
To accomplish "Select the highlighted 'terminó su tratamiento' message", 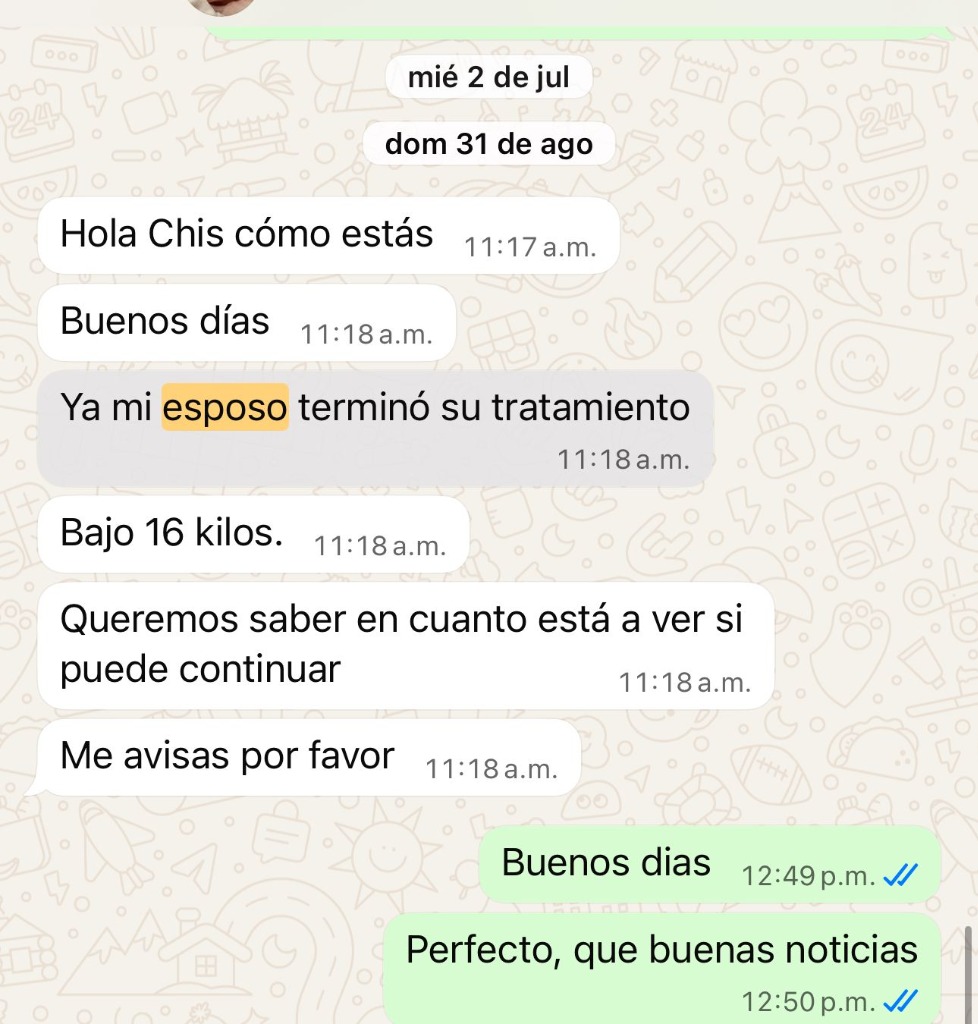I will (x=375, y=407).
